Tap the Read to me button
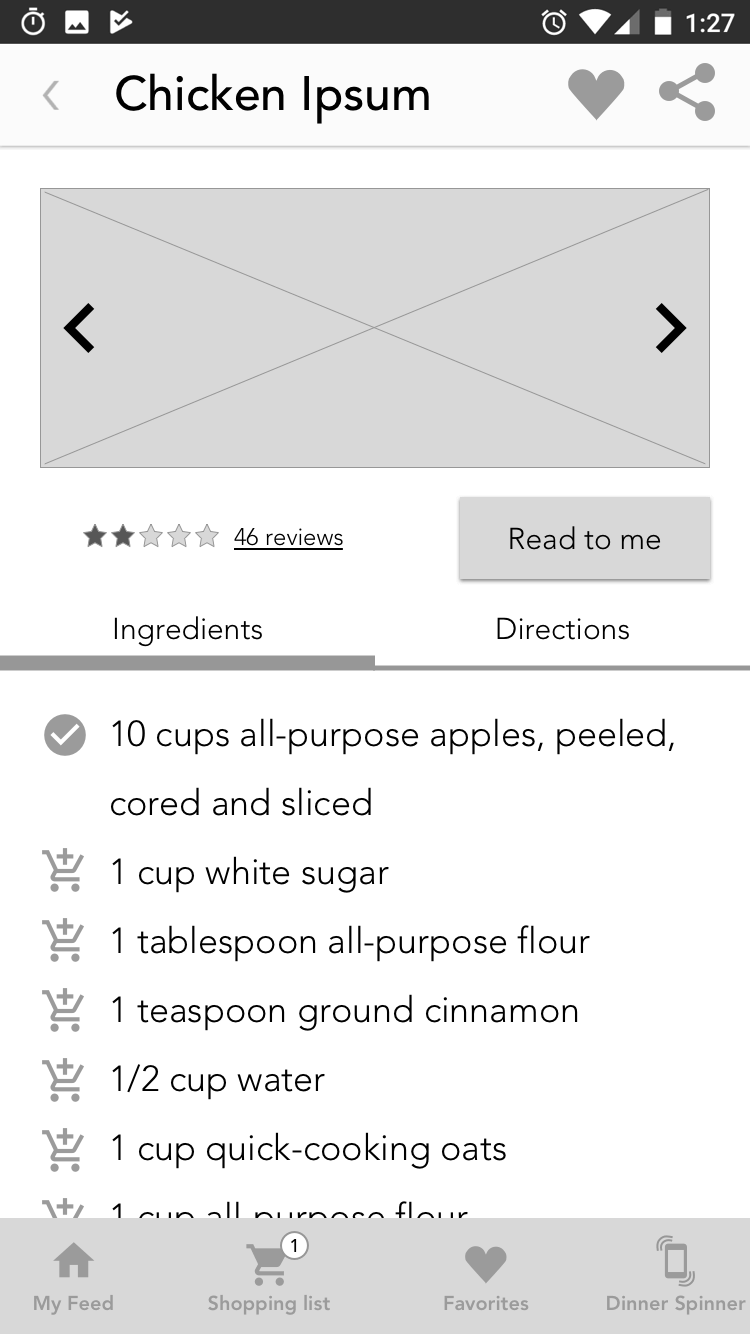Viewport: 750px width, 1334px height. [x=585, y=538]
